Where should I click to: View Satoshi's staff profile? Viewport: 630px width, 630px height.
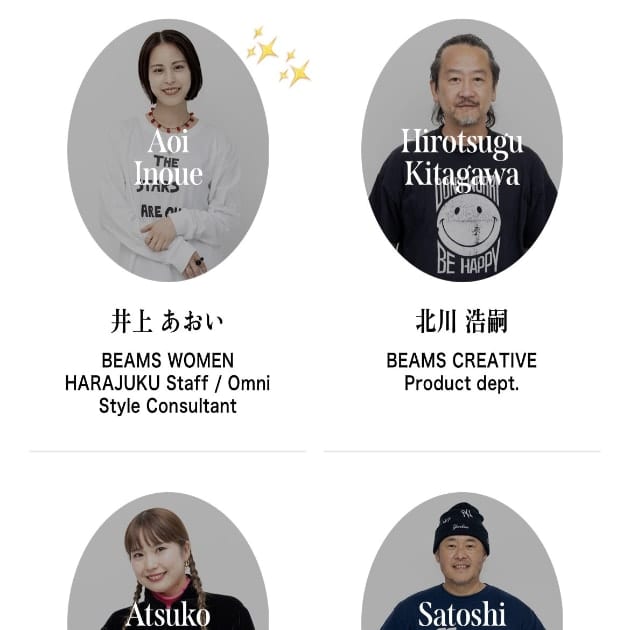pyautogui.click(x=461, y=570)
